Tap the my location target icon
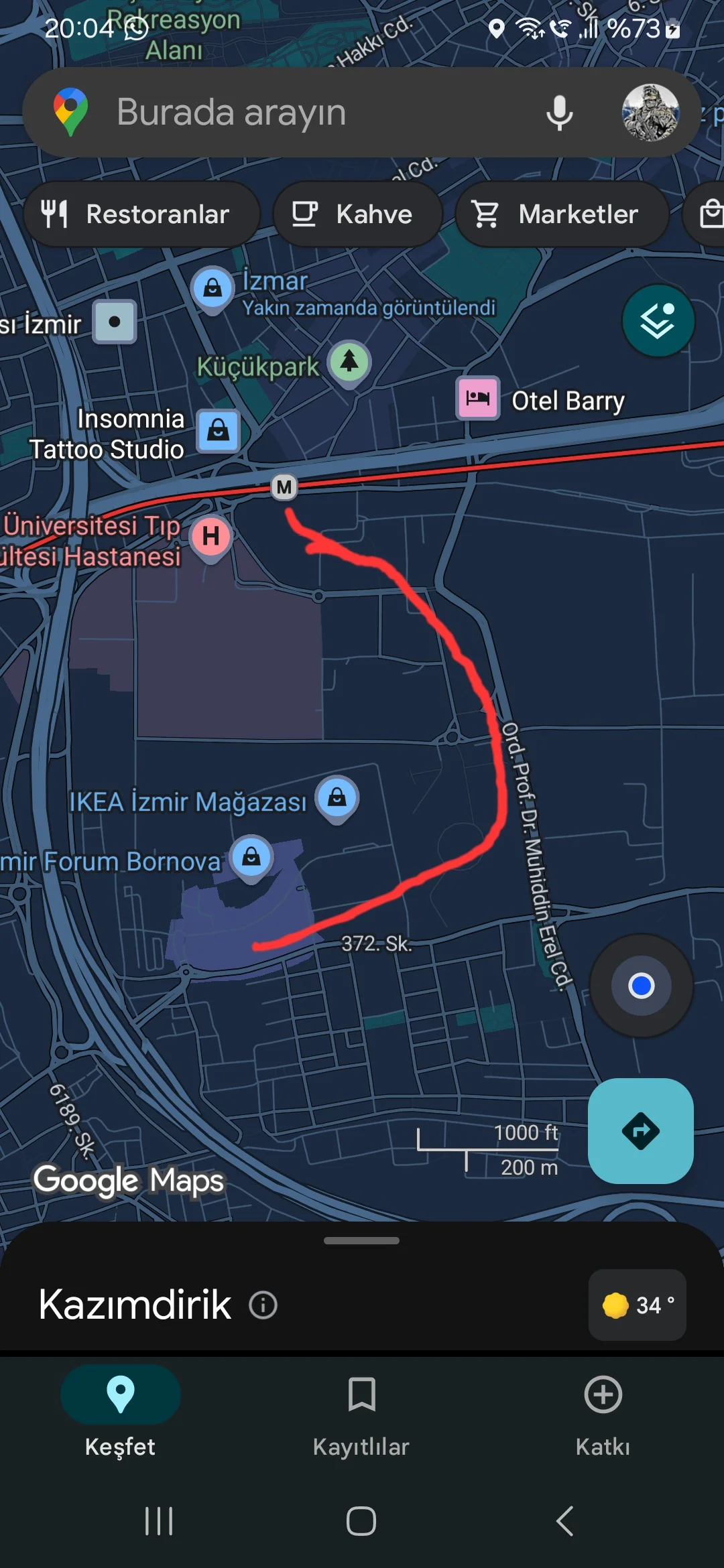The height and width of the screenshot is (1568, 724). tap(641, 985)
